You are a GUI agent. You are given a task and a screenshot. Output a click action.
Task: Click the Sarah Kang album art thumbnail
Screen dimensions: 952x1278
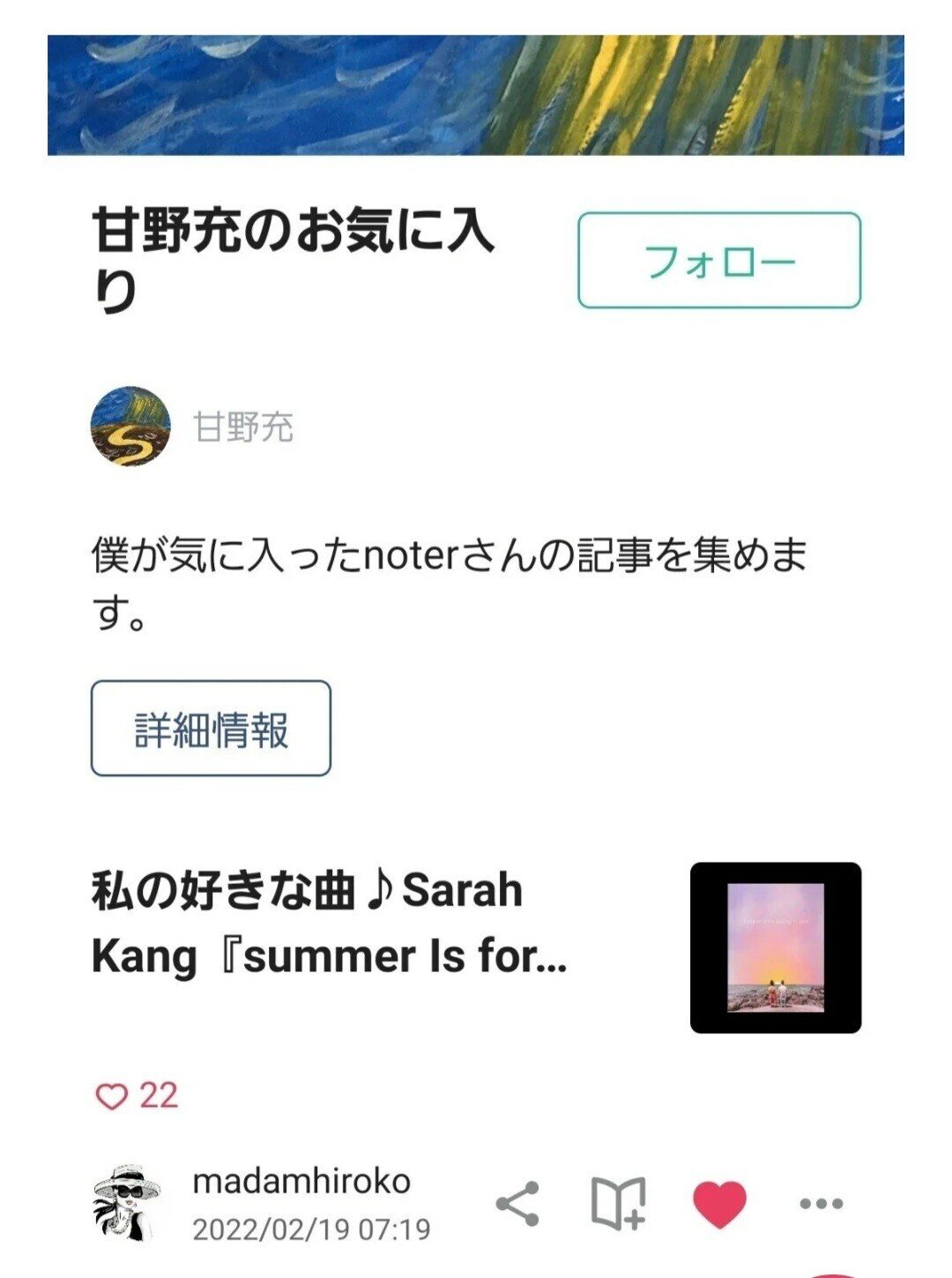tap(771, 947)
